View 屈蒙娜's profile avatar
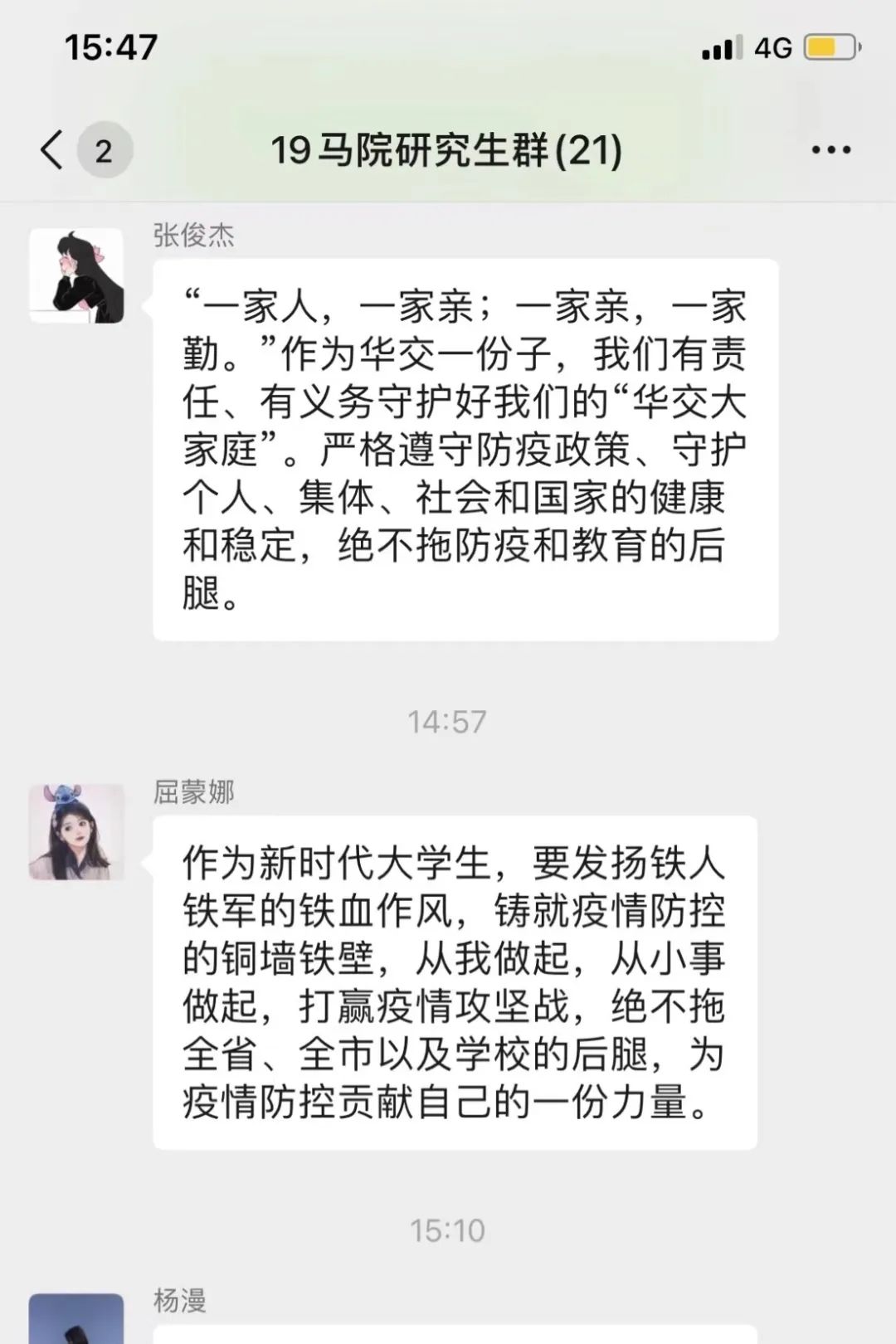Viewport: 896px width, 1344px height. coord(76,832)
